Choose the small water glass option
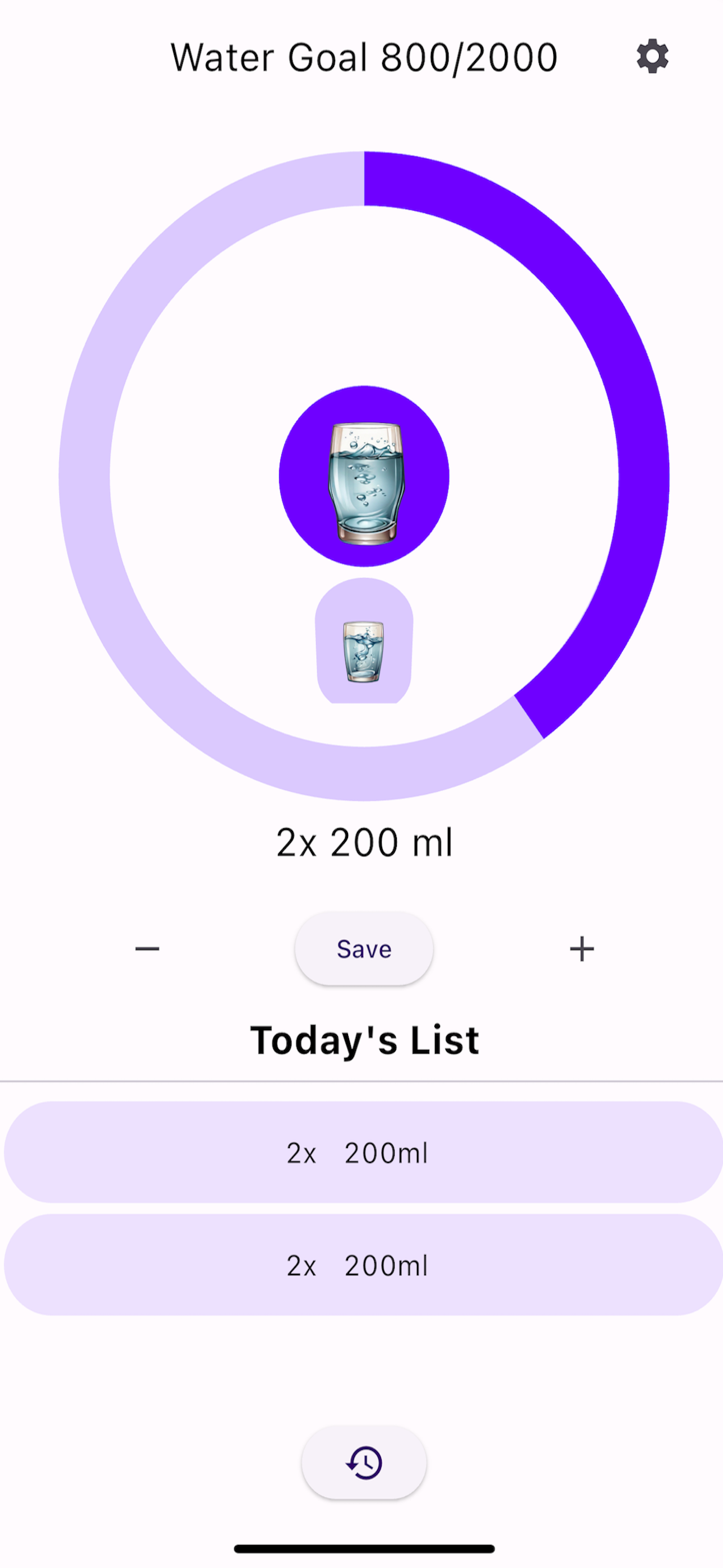 point(364,643)
